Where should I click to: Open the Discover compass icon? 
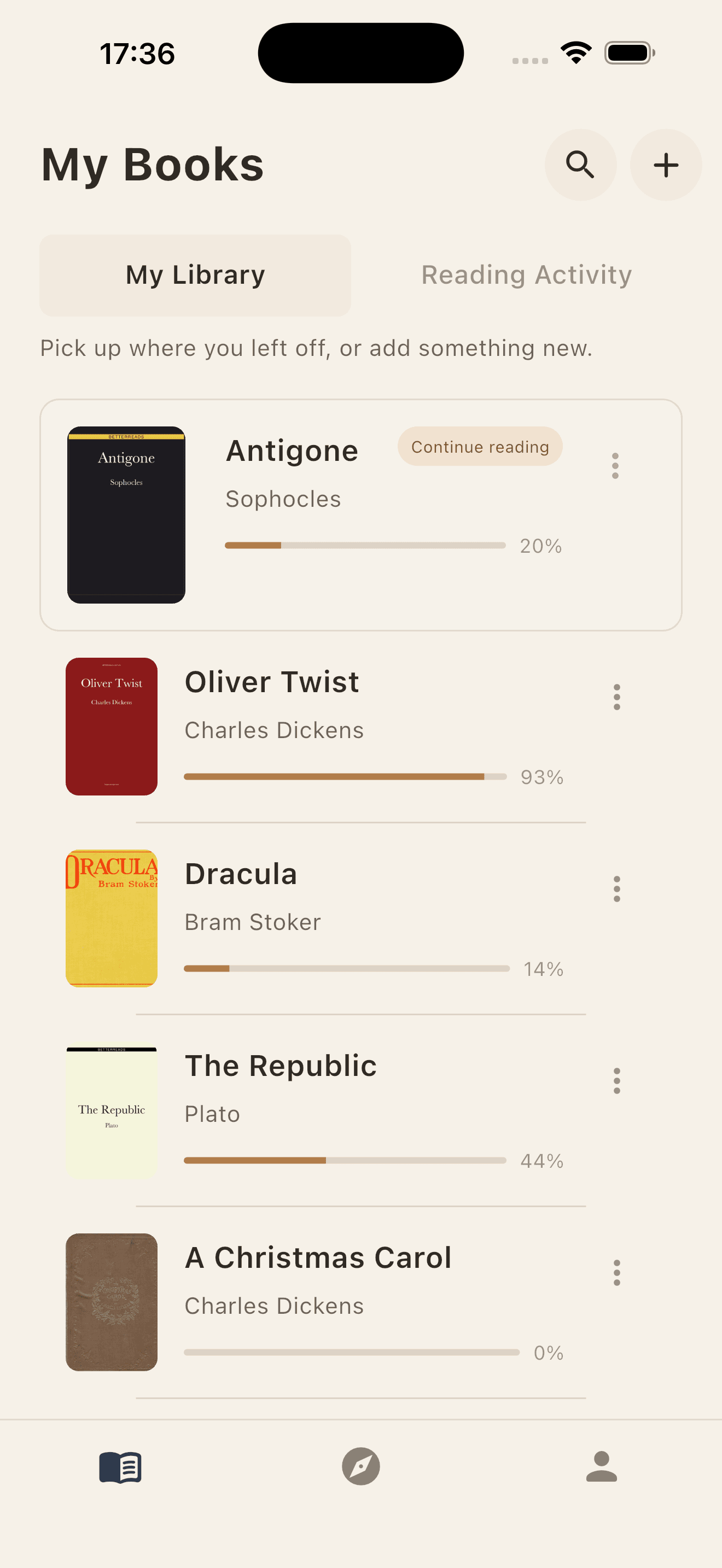pyautogui.click(x=361, y=1466)
